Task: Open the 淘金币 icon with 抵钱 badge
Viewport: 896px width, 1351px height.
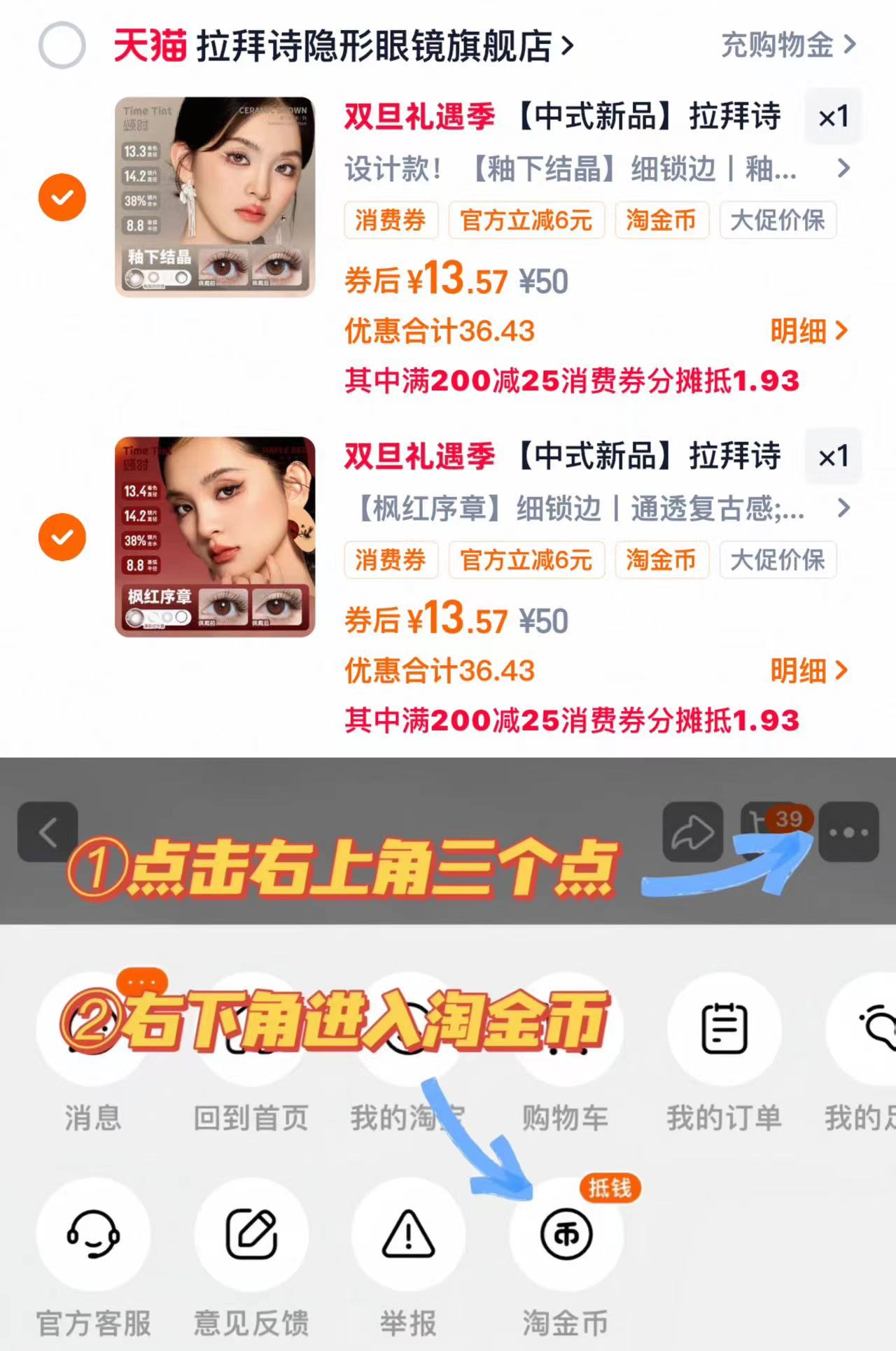Action: pyautogui.click(x=567, y=1236)
